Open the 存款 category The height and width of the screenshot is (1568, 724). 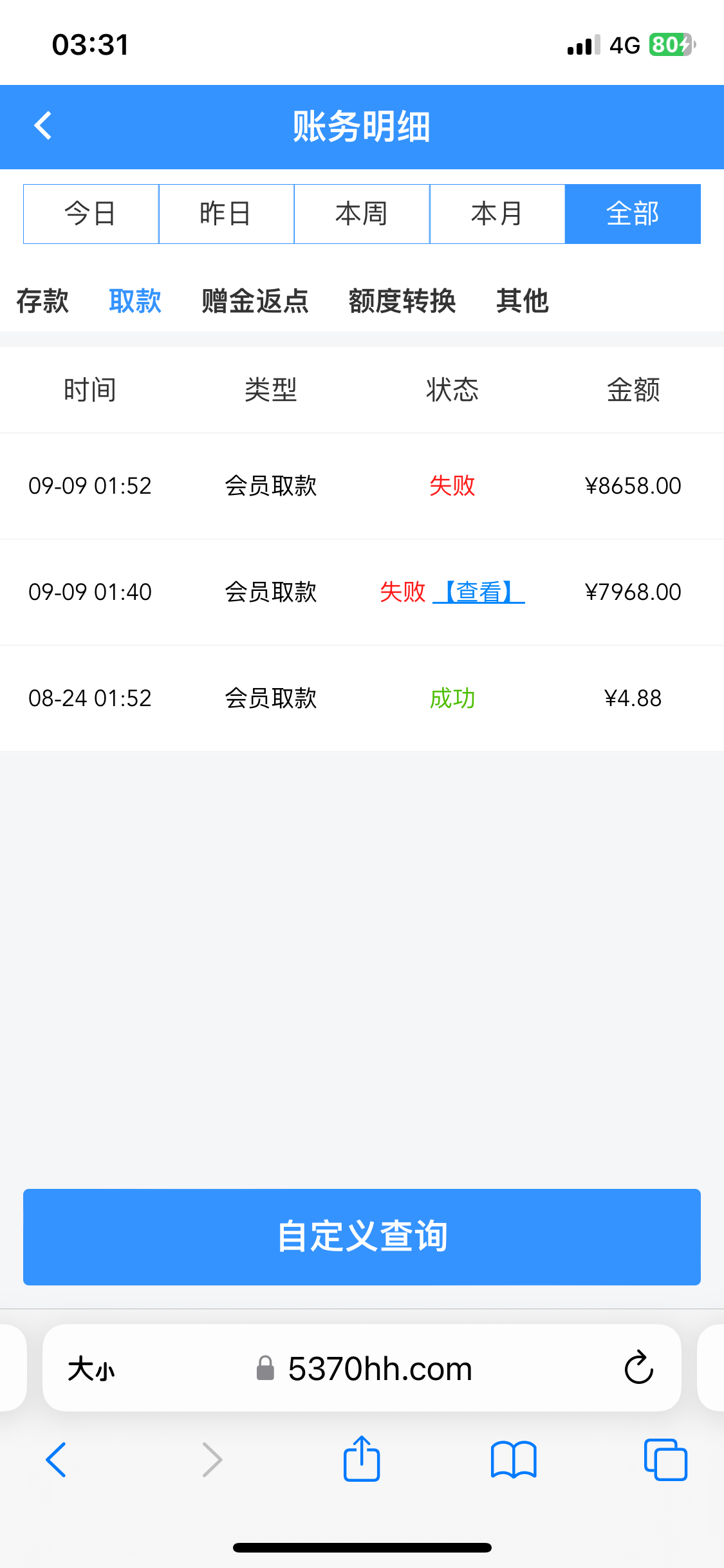[x=42, y=301]
